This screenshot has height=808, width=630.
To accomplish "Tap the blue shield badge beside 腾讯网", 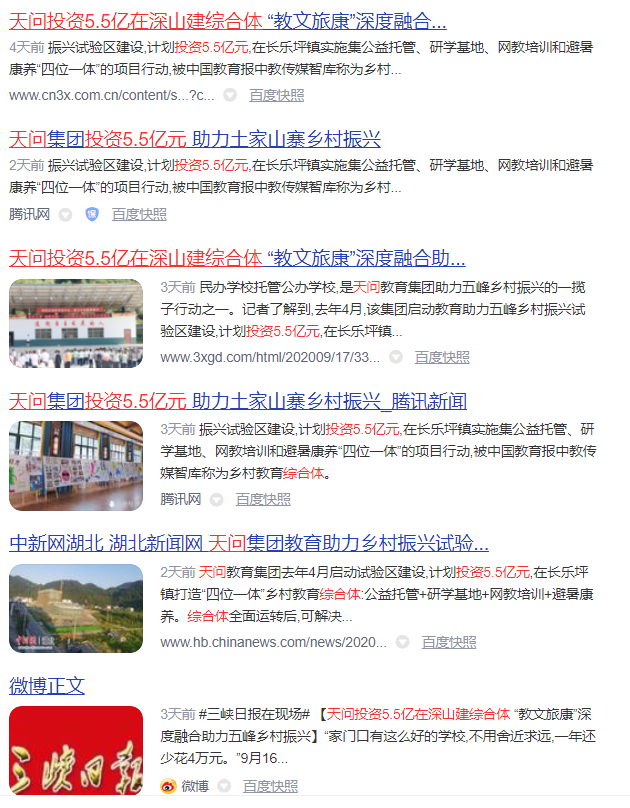I will click(x=92, y=214).
